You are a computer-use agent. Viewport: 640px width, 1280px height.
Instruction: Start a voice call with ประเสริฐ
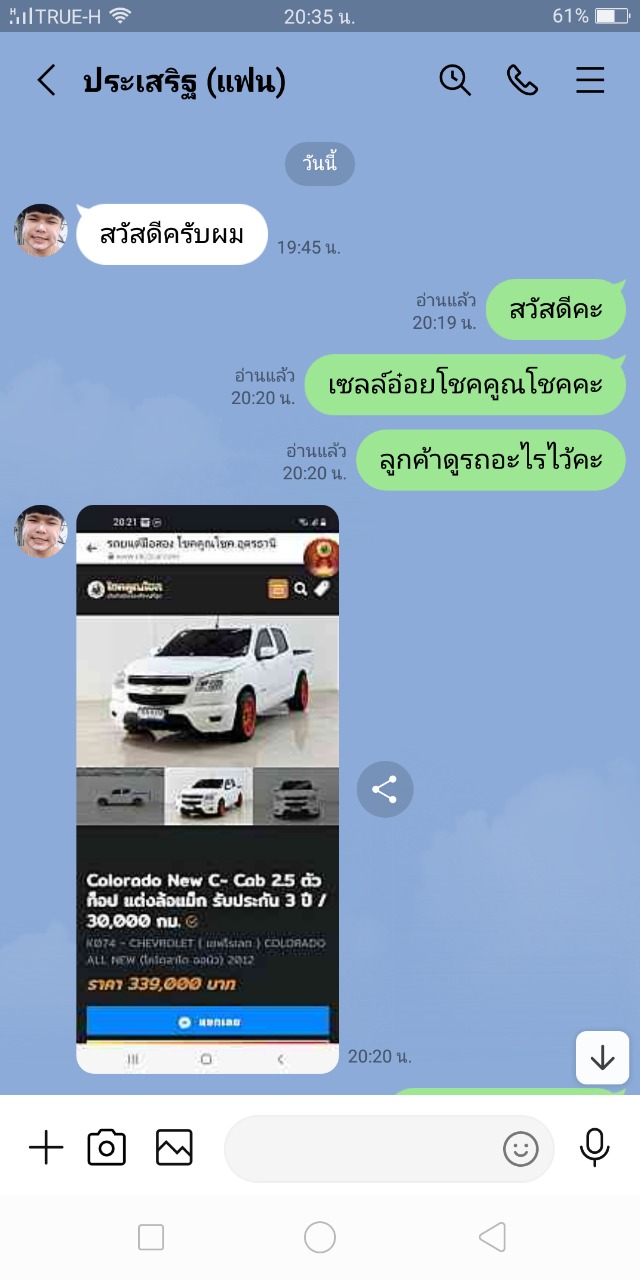tap(522, 81)
